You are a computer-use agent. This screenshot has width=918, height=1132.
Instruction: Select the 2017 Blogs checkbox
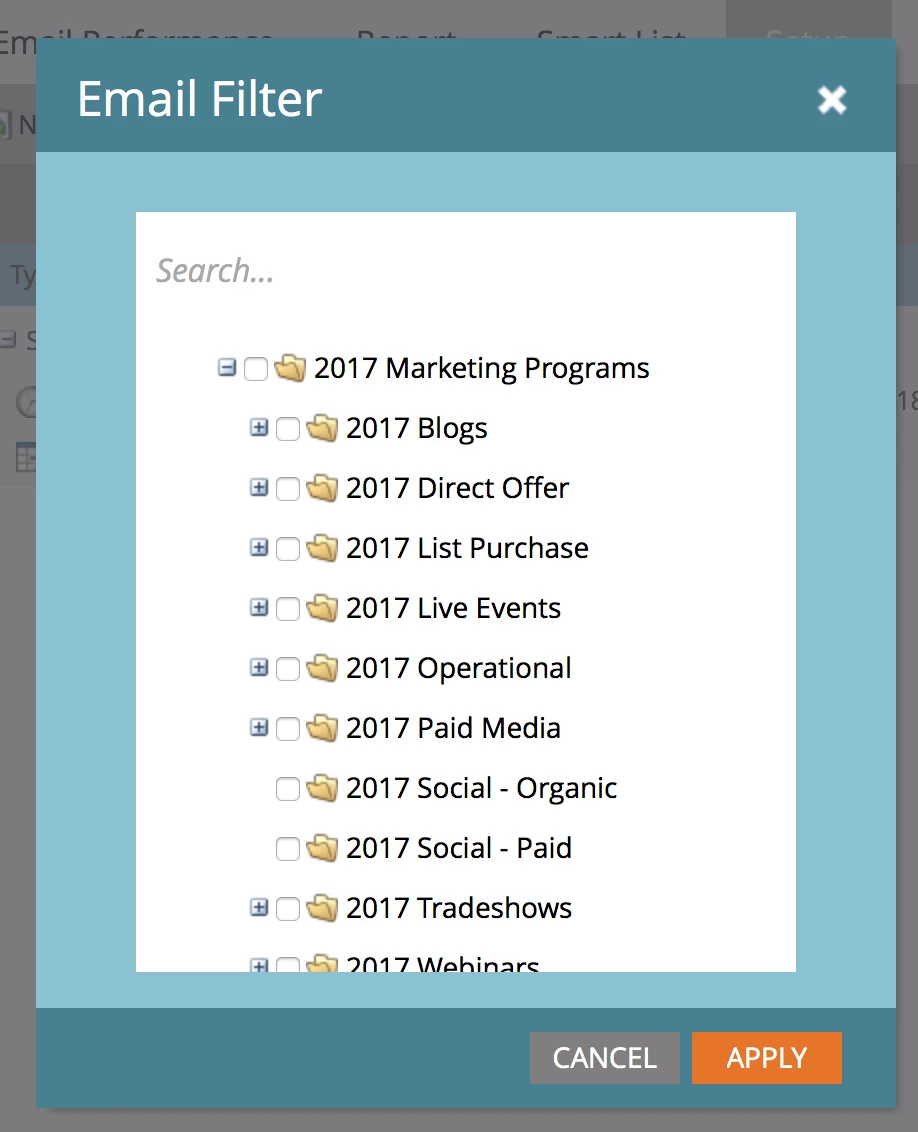point(288,429)
